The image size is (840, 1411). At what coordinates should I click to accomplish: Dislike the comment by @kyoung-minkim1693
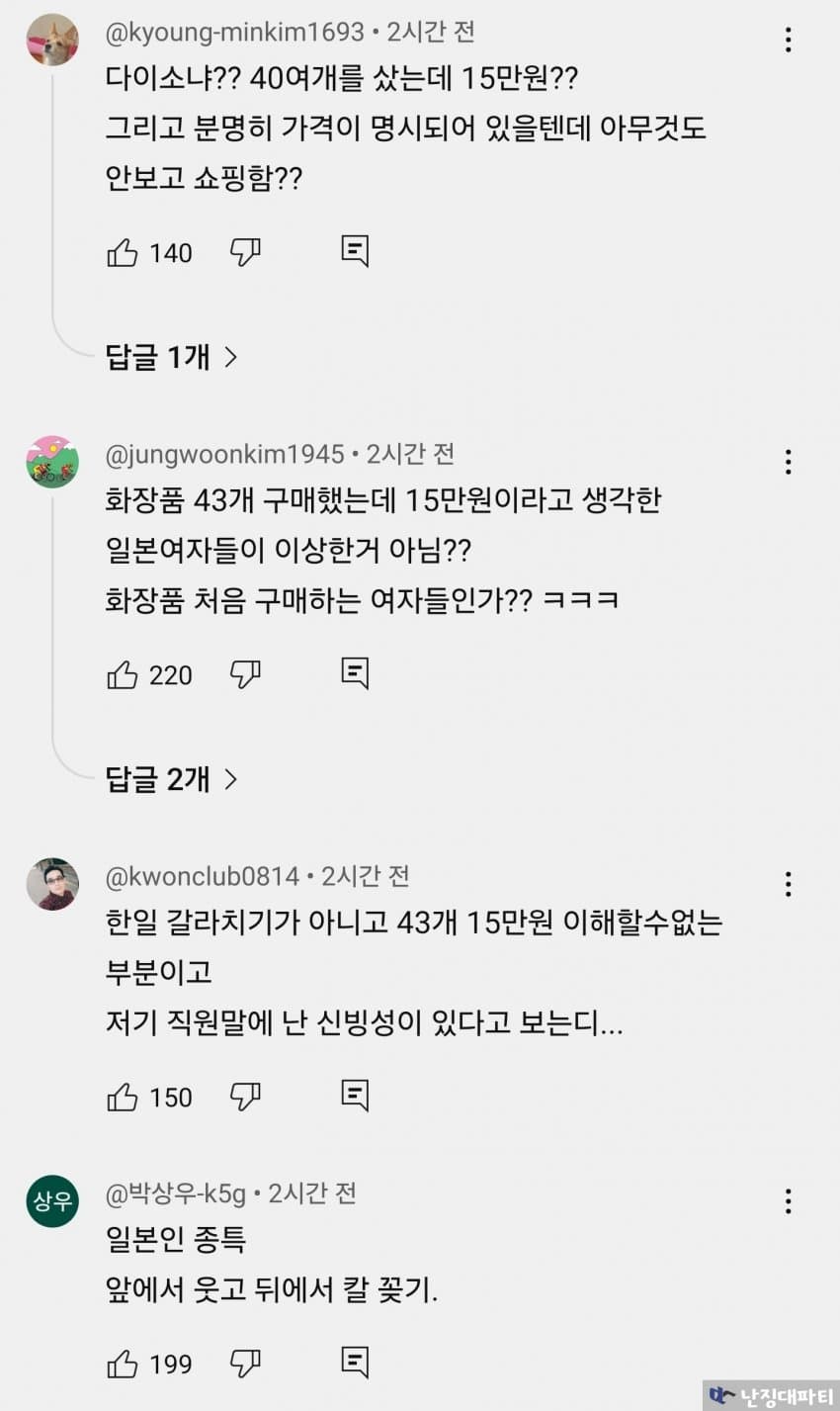tap(245, 252)
